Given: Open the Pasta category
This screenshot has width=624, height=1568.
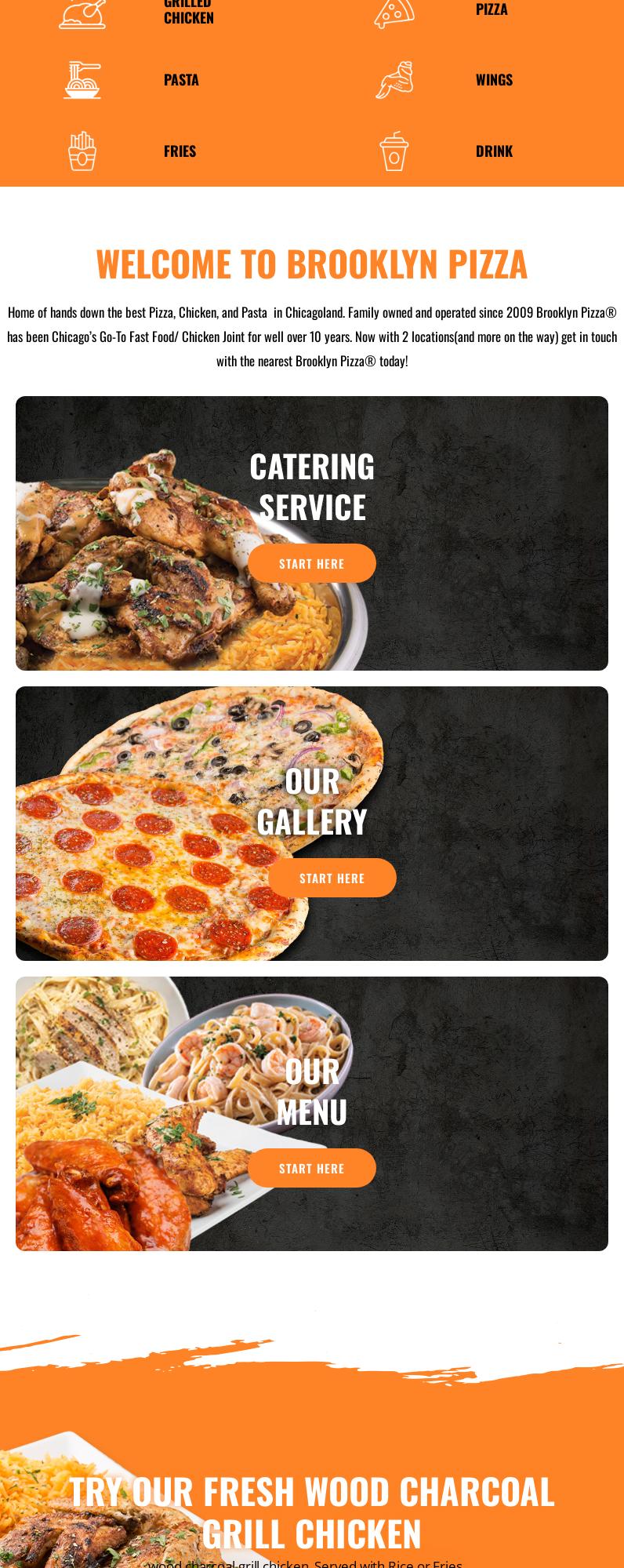Looking at the screenshot, I should tap(180, 80).
